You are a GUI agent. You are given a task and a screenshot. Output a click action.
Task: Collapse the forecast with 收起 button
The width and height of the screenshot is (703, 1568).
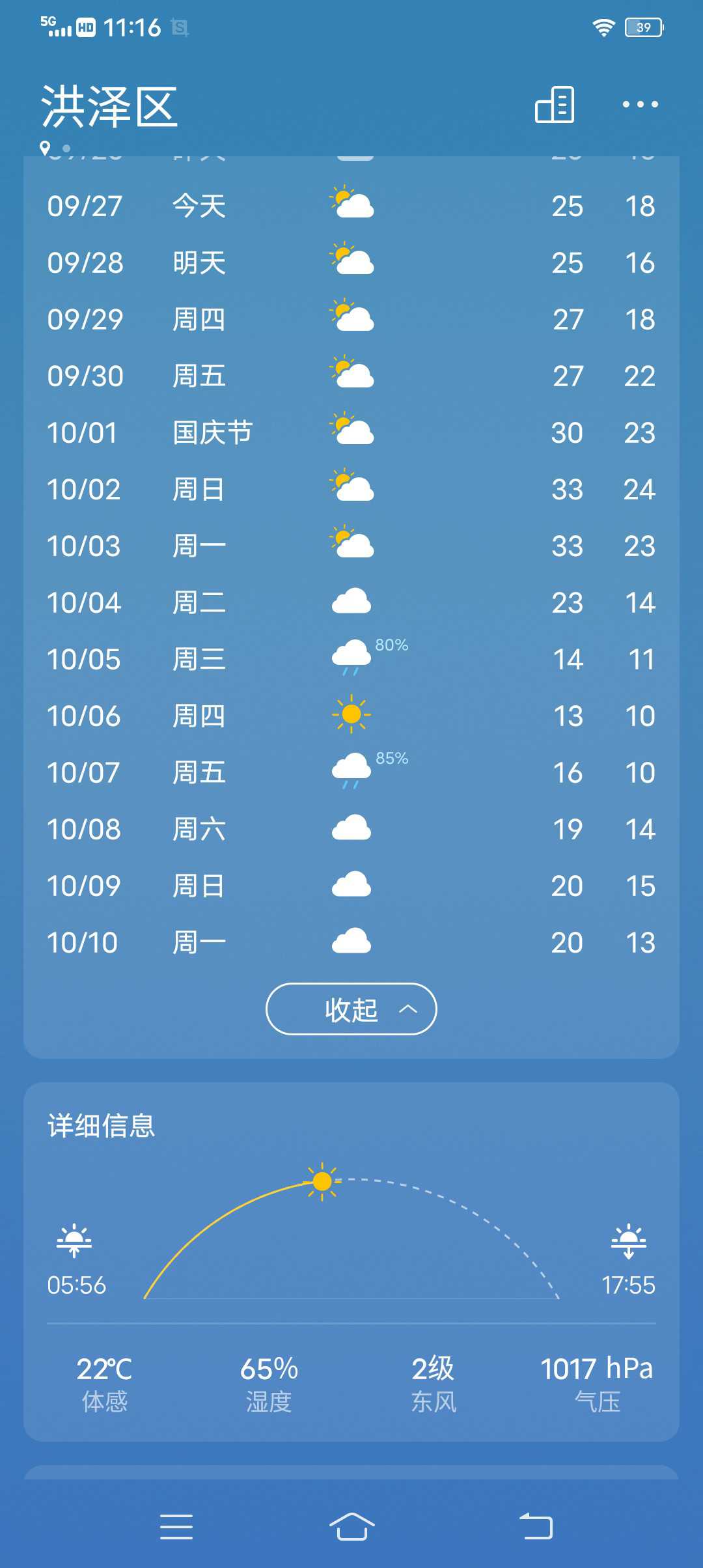point(351,1009)
